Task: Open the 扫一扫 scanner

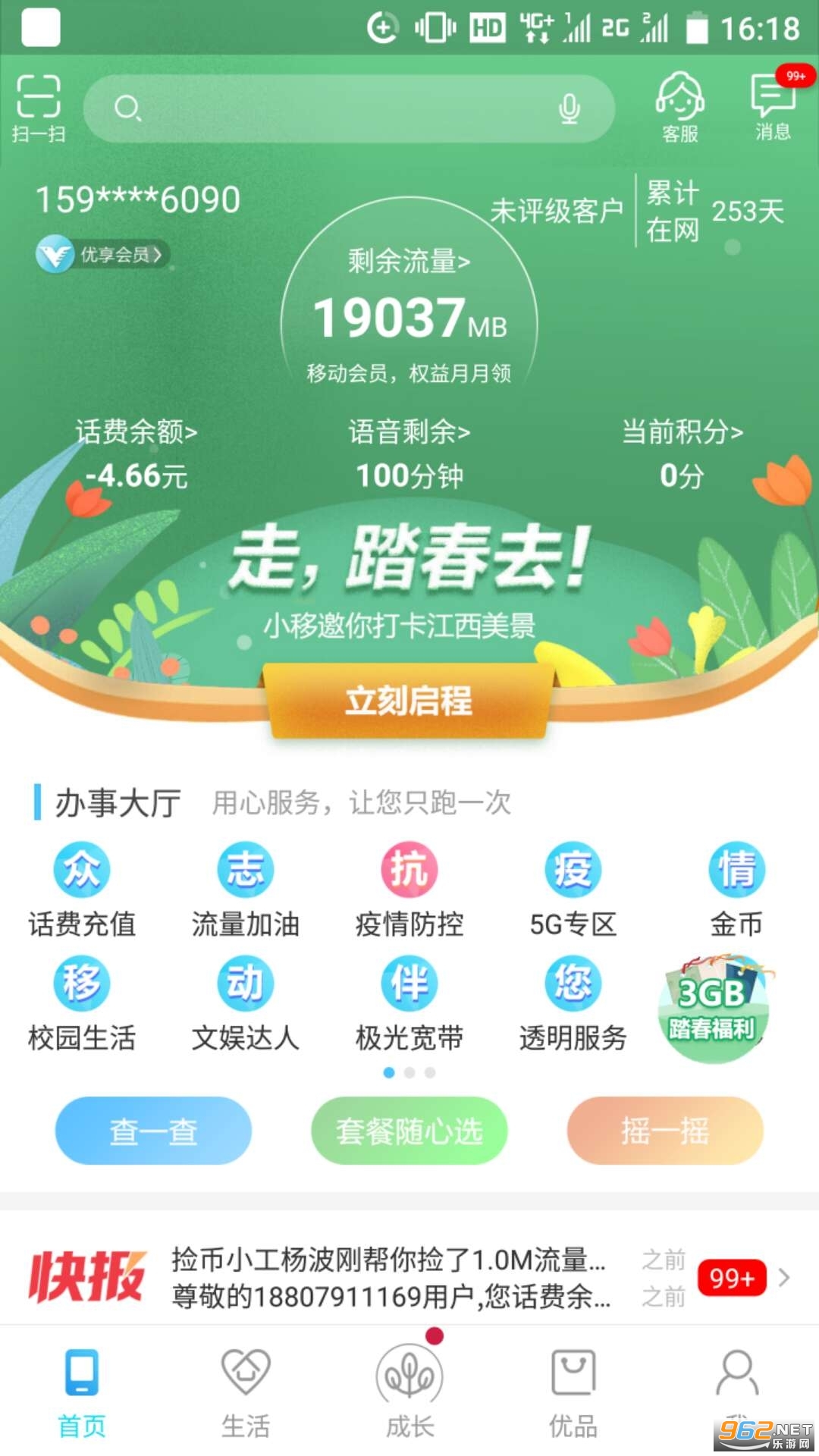Action: 38,108
